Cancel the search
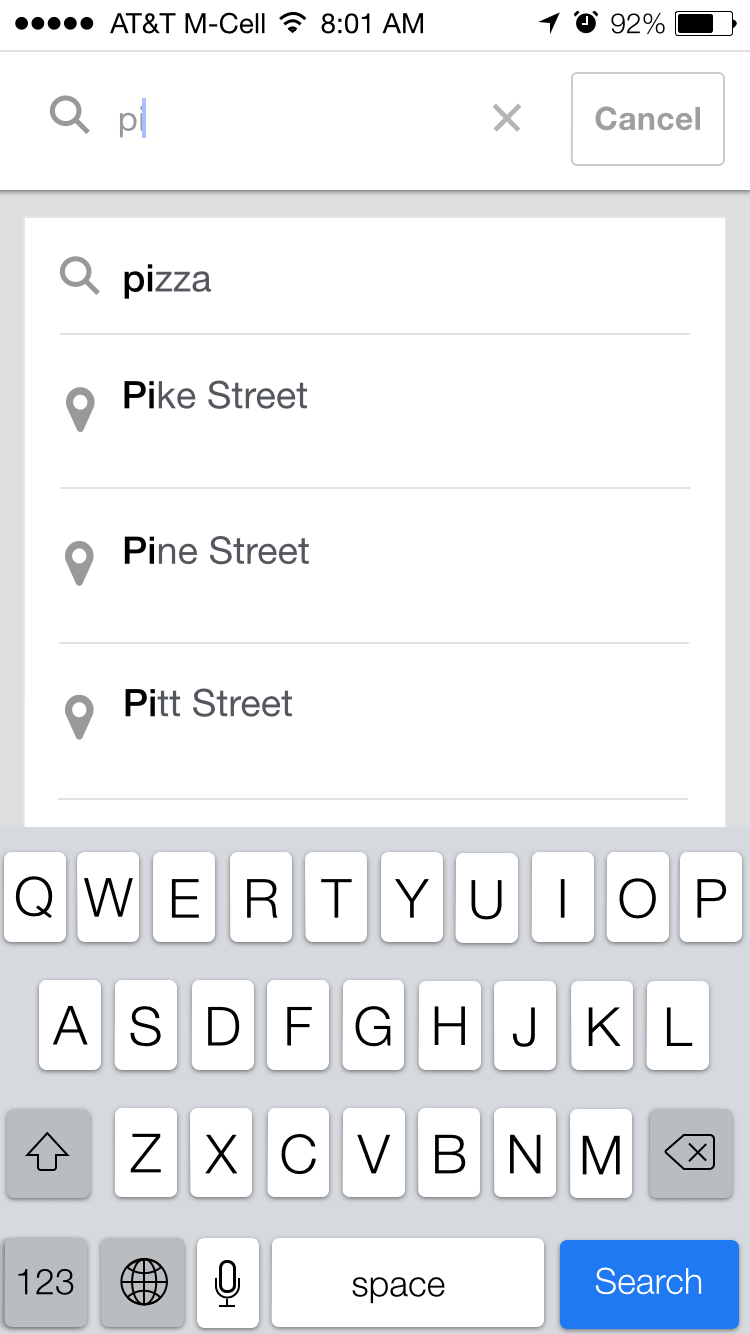750x1334 pixels. (648, 119)
